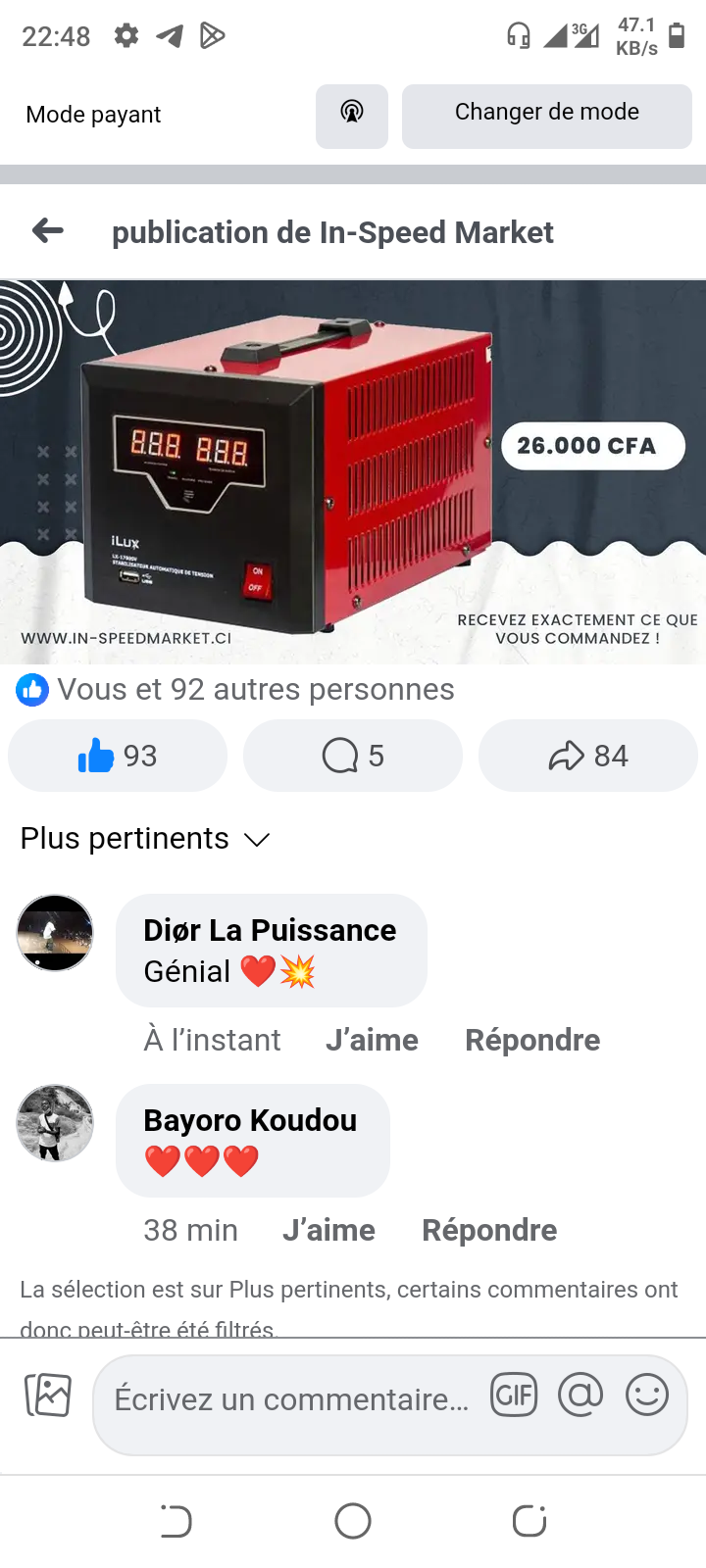706x1568 pixels.
Task: Open the GIF picker
Action: [x=515, y=1395]
